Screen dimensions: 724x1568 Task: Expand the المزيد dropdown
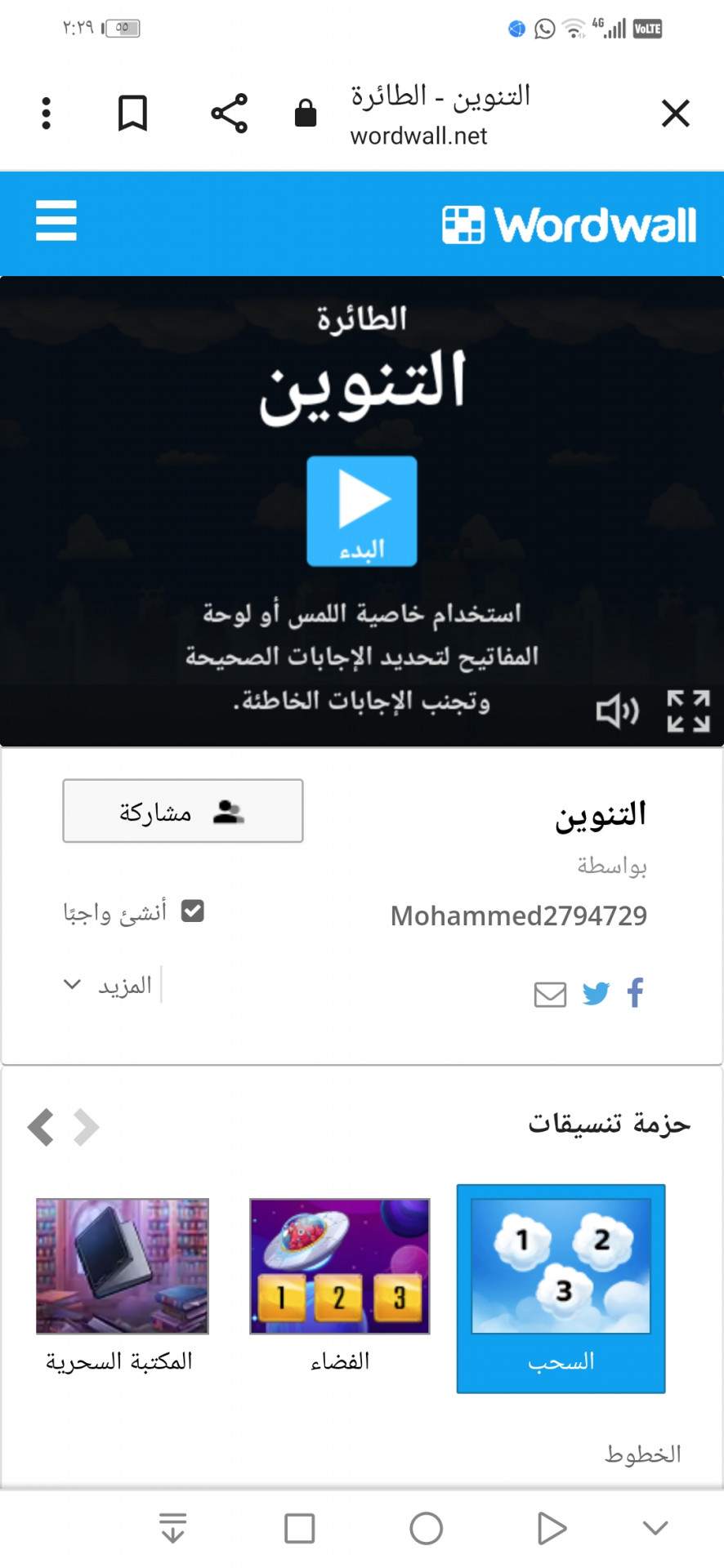click(110, 986)
